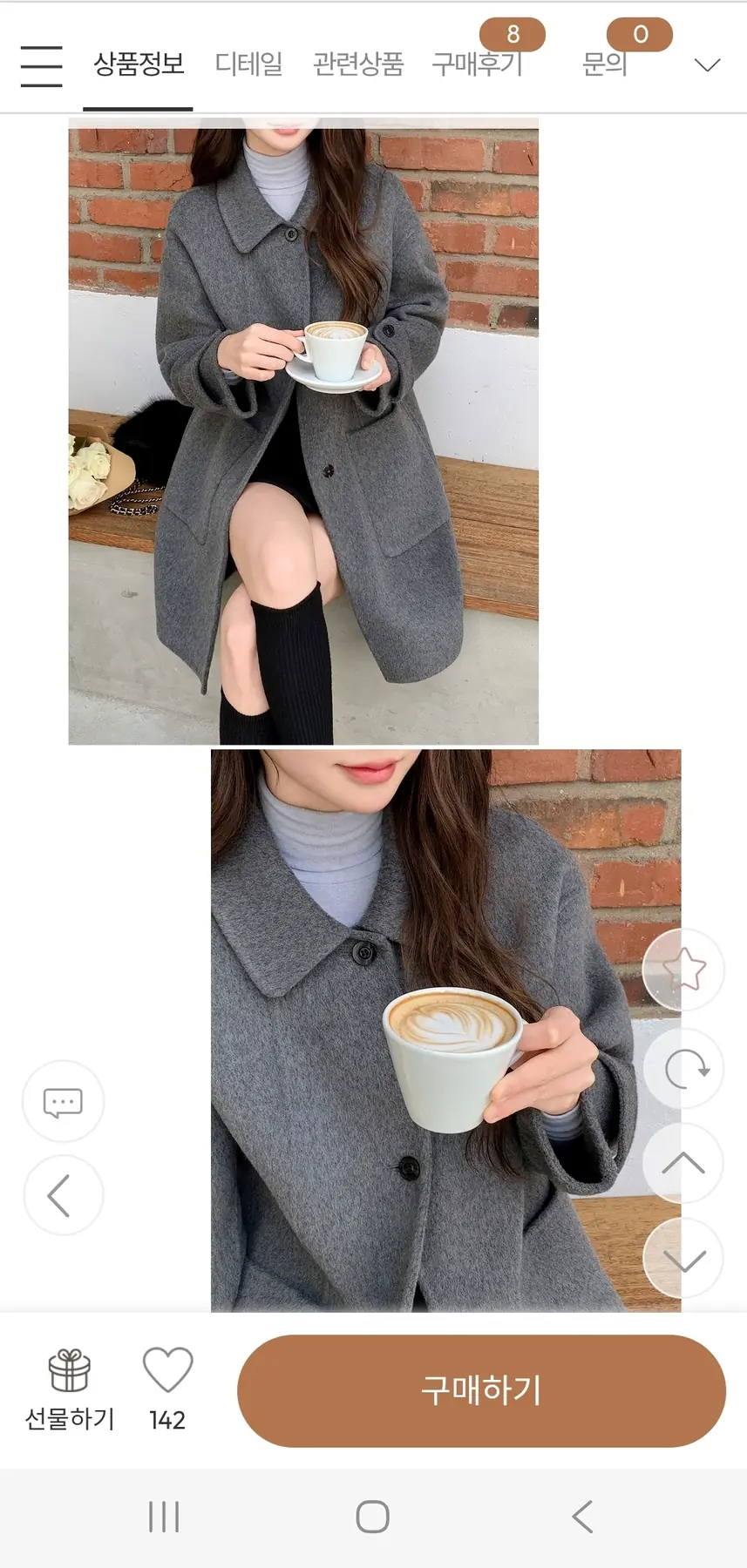This screenshot has height=1568, width=747.
Task: Go to the system home screen
Action: point(373,1517)
